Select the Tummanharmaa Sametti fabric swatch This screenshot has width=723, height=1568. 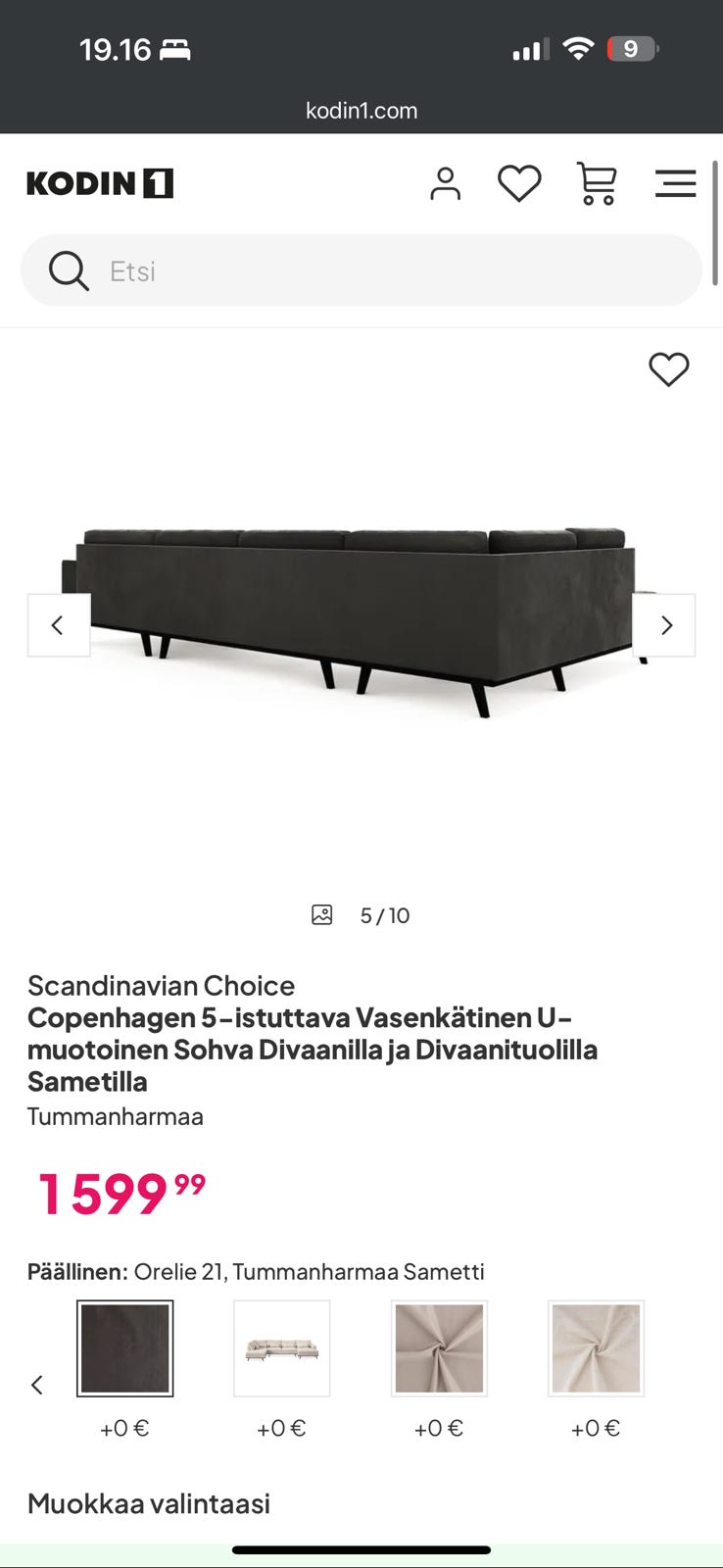coord(124,1347)
